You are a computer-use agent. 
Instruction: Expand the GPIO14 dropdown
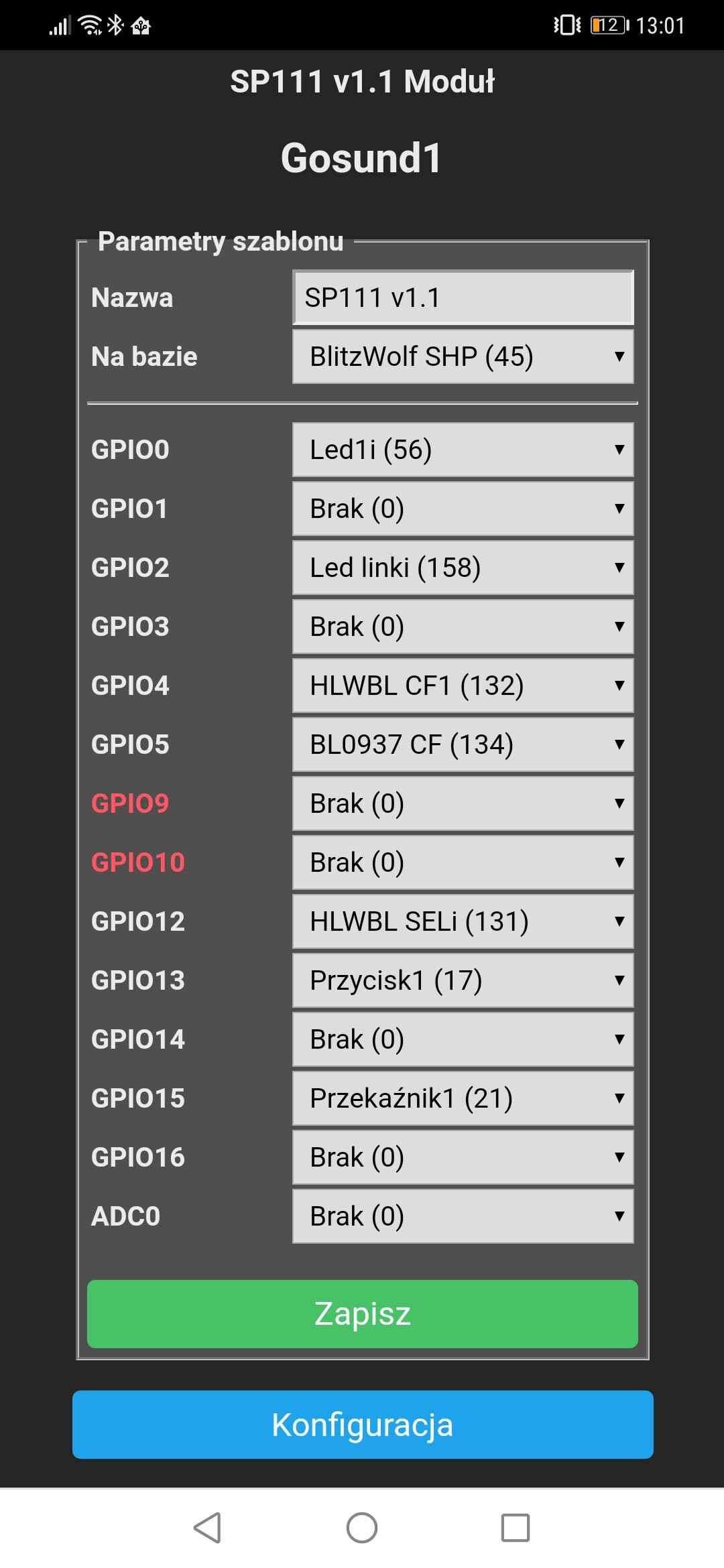coord(463,1039)
